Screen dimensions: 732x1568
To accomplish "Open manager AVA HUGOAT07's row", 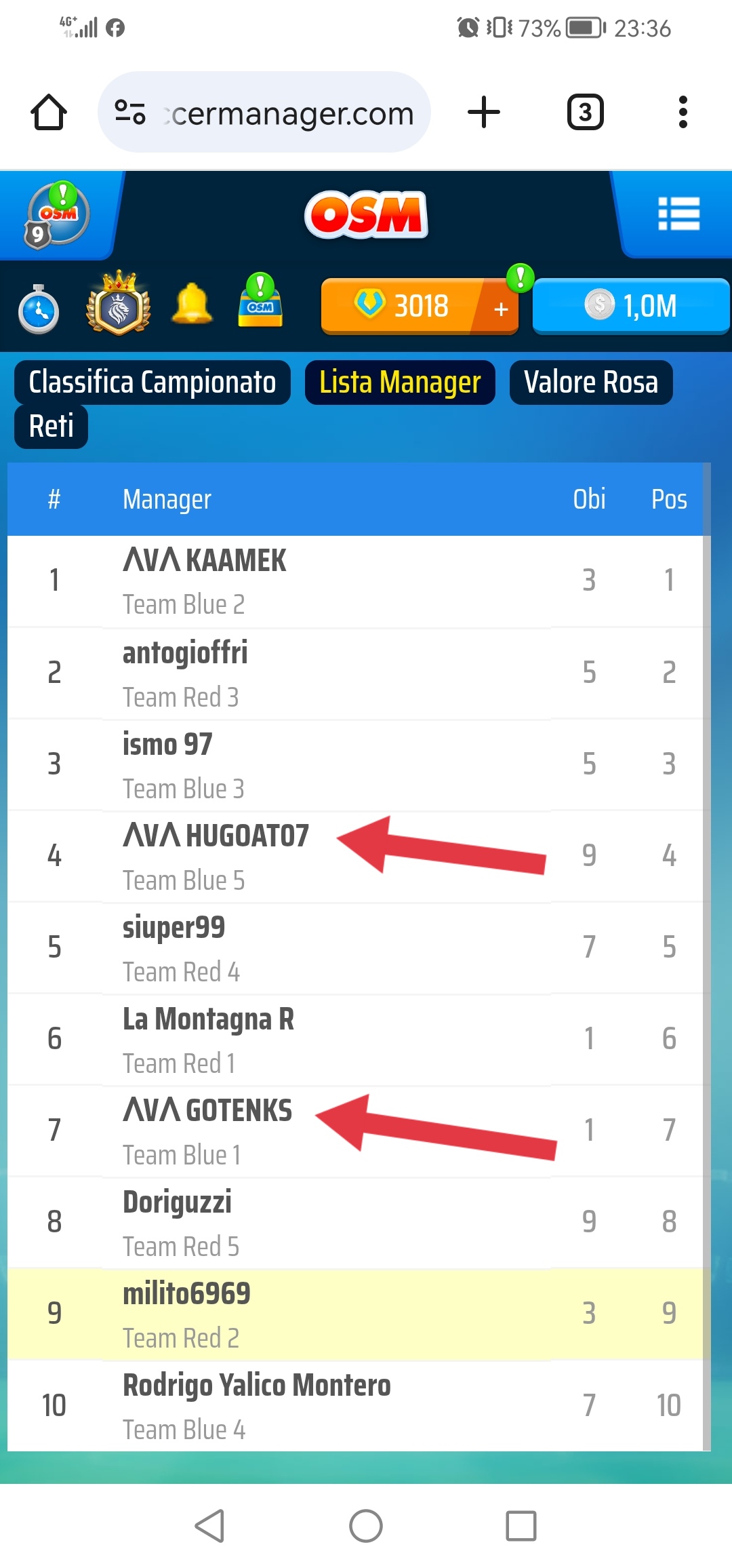I will tap(216, 836).
